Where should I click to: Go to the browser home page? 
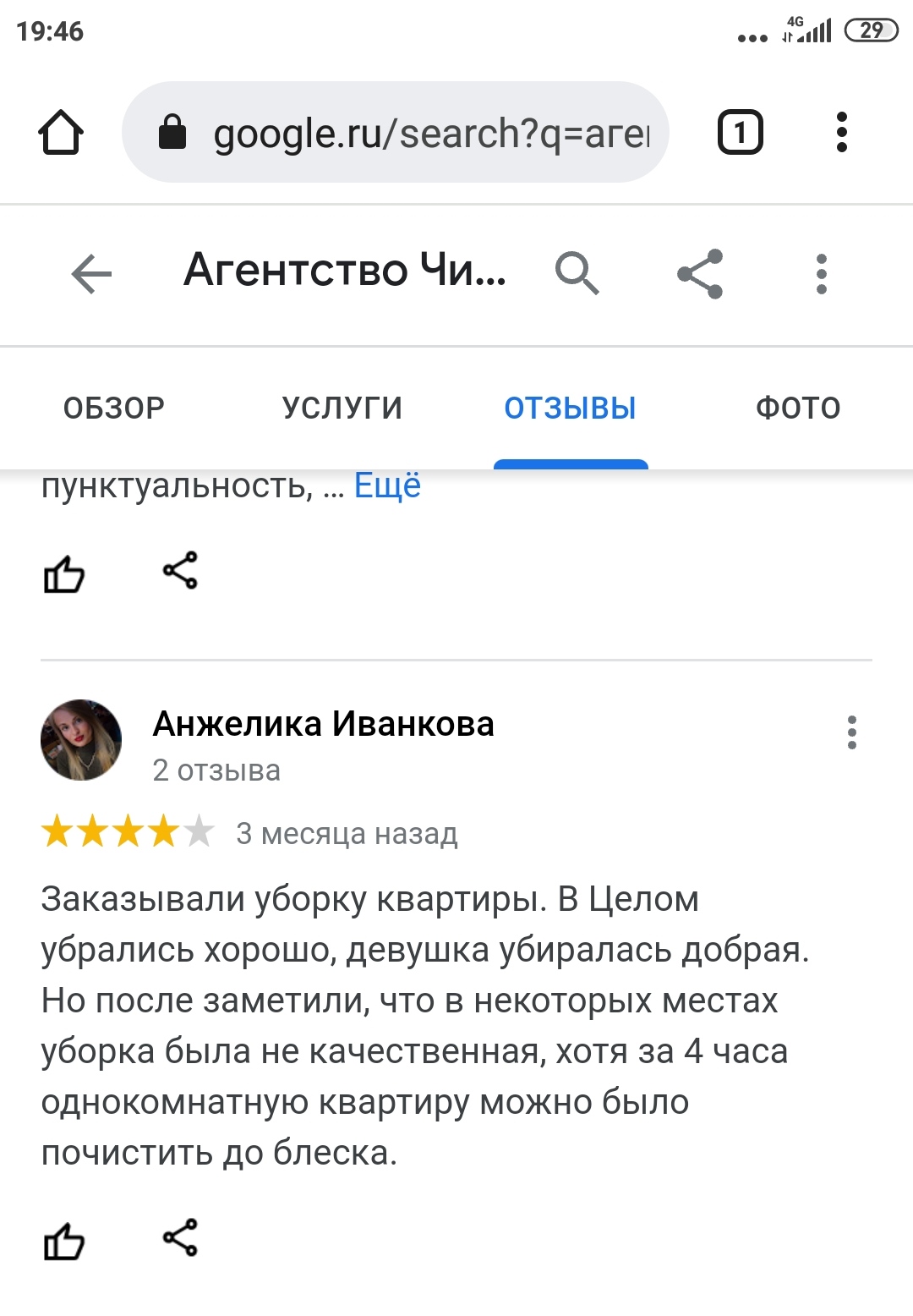pyautogui.click(x=61, y=133)
